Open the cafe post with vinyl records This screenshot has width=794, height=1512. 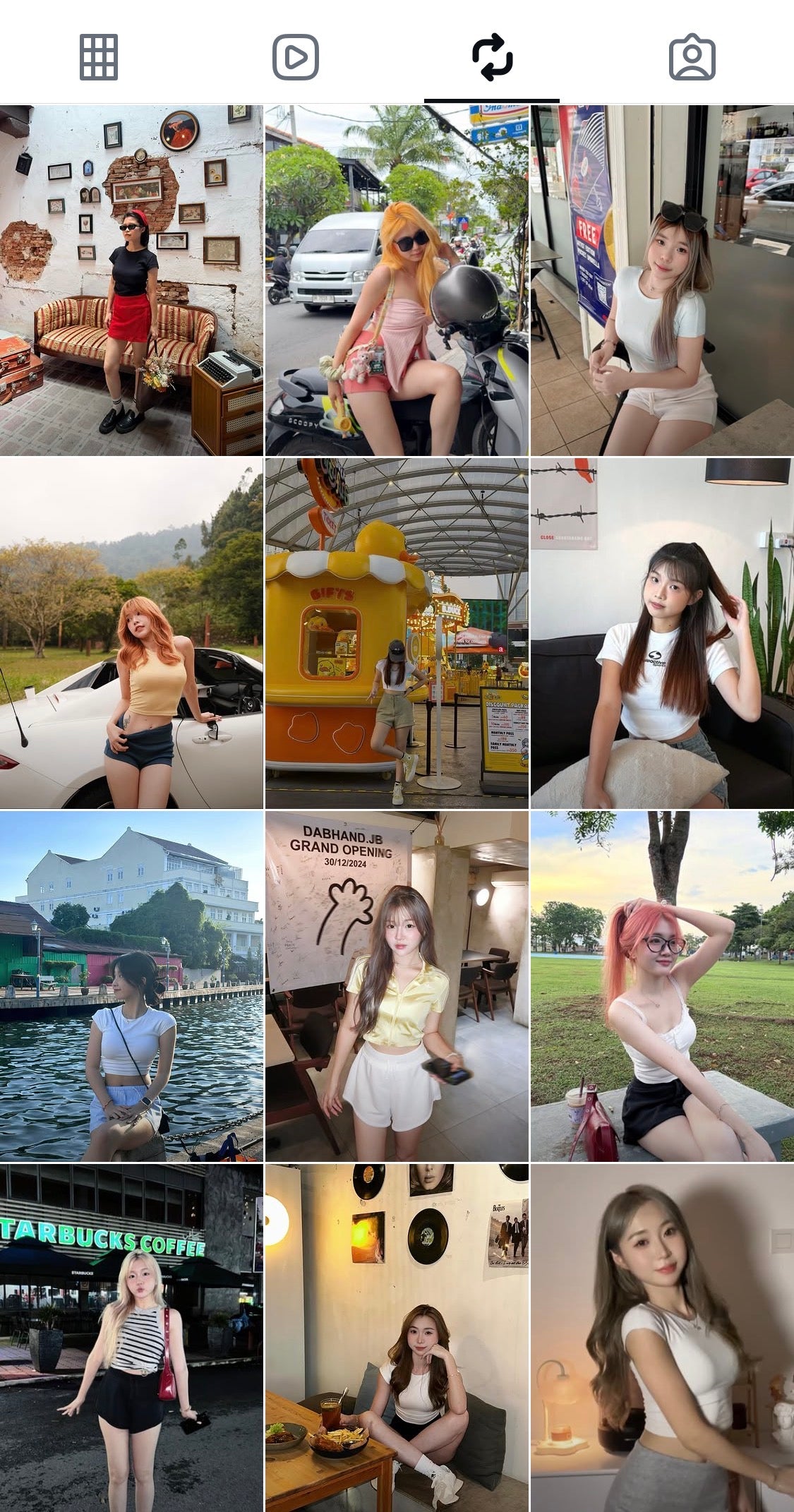pyautogui.click(x=397, y=1338)
